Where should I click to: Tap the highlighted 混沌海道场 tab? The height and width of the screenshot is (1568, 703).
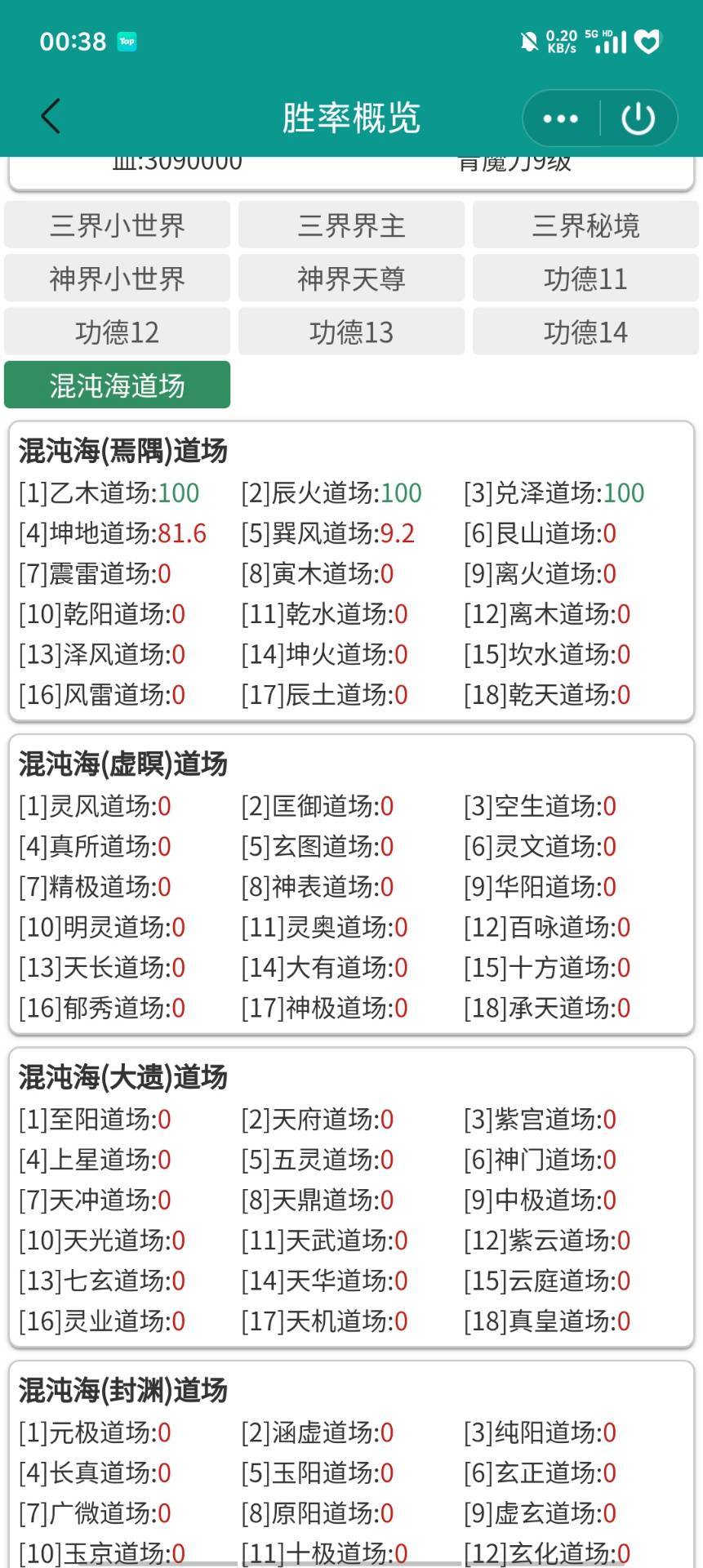click(118, 385)
